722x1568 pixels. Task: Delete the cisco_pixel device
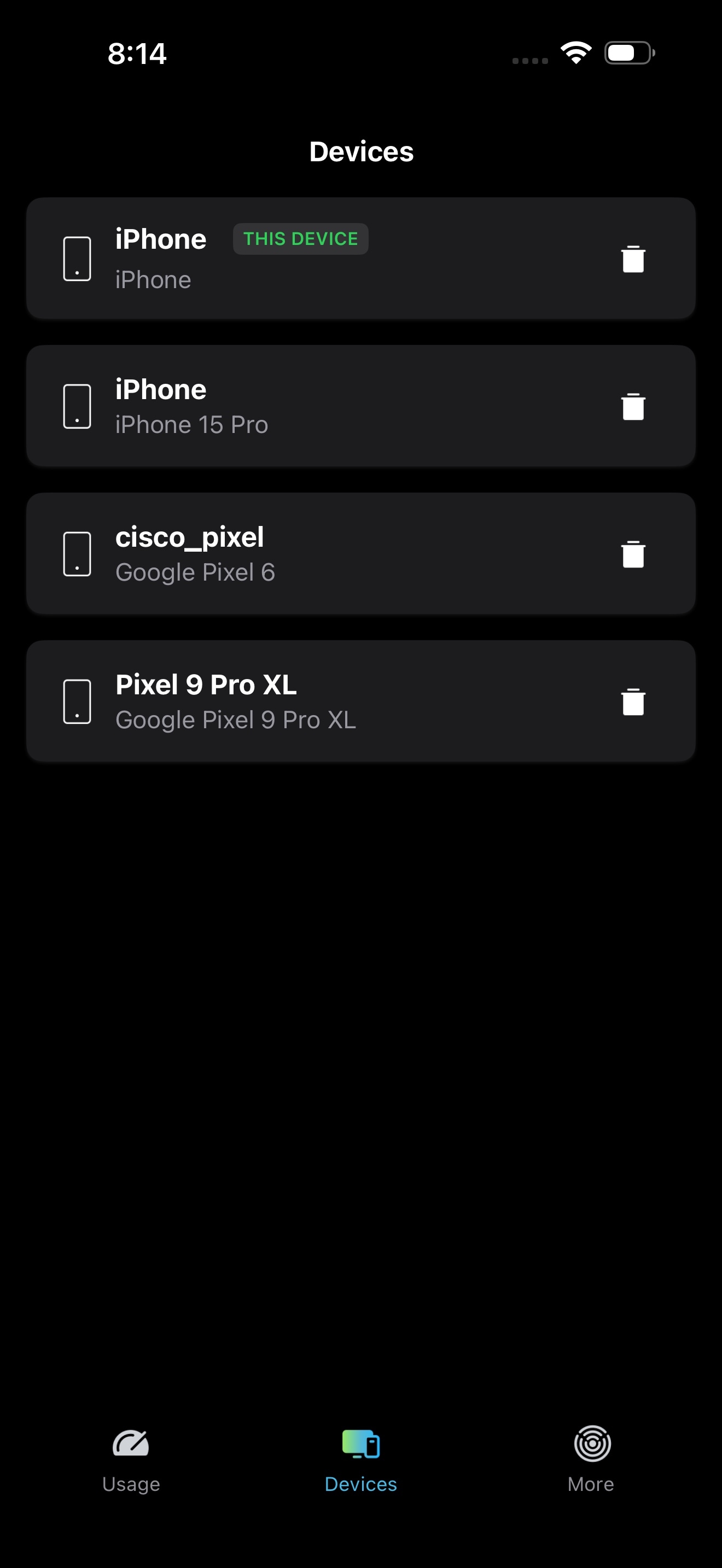[x=632, y=554]
